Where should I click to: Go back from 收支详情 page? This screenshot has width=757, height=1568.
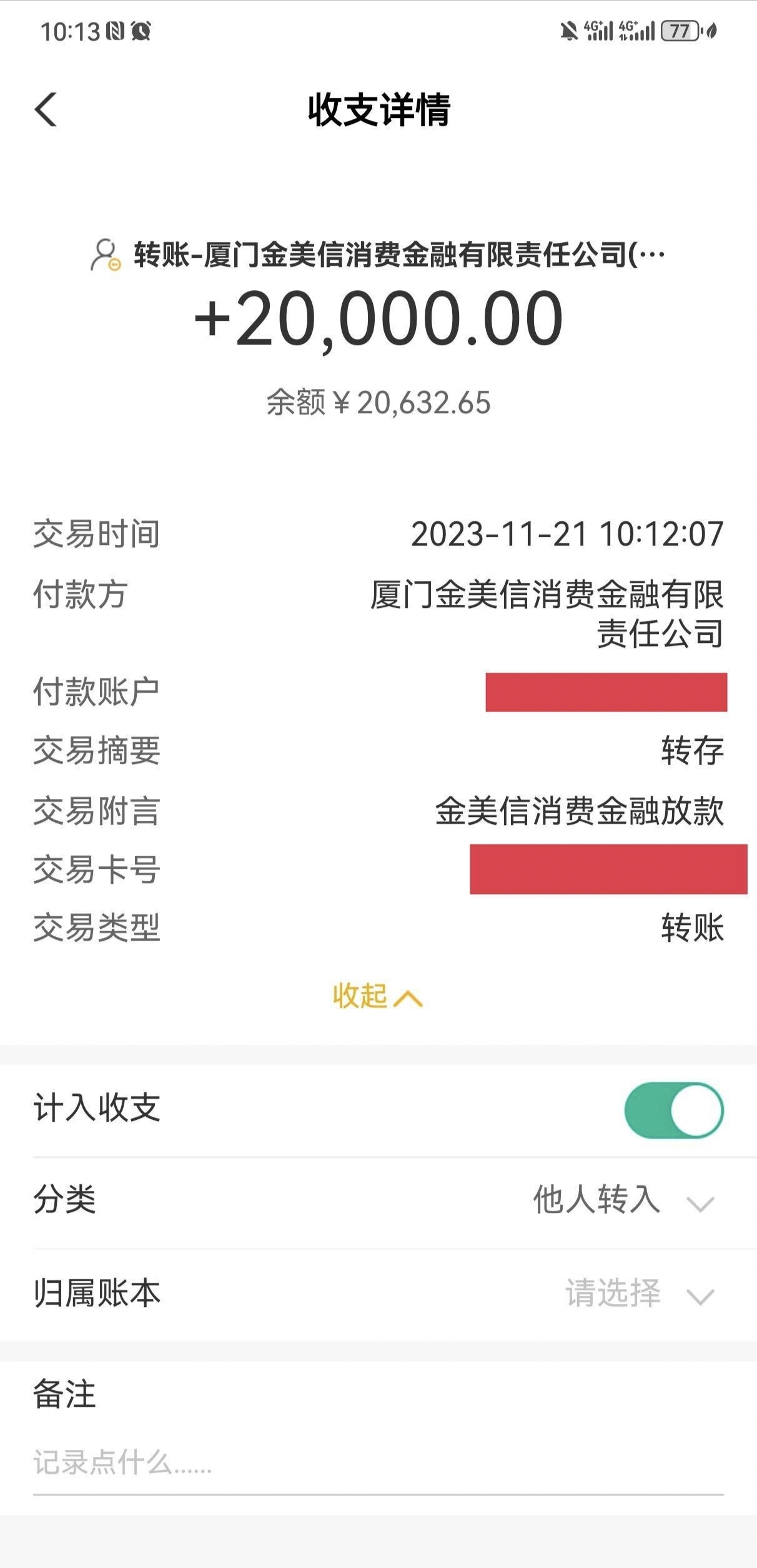(46, 110)
